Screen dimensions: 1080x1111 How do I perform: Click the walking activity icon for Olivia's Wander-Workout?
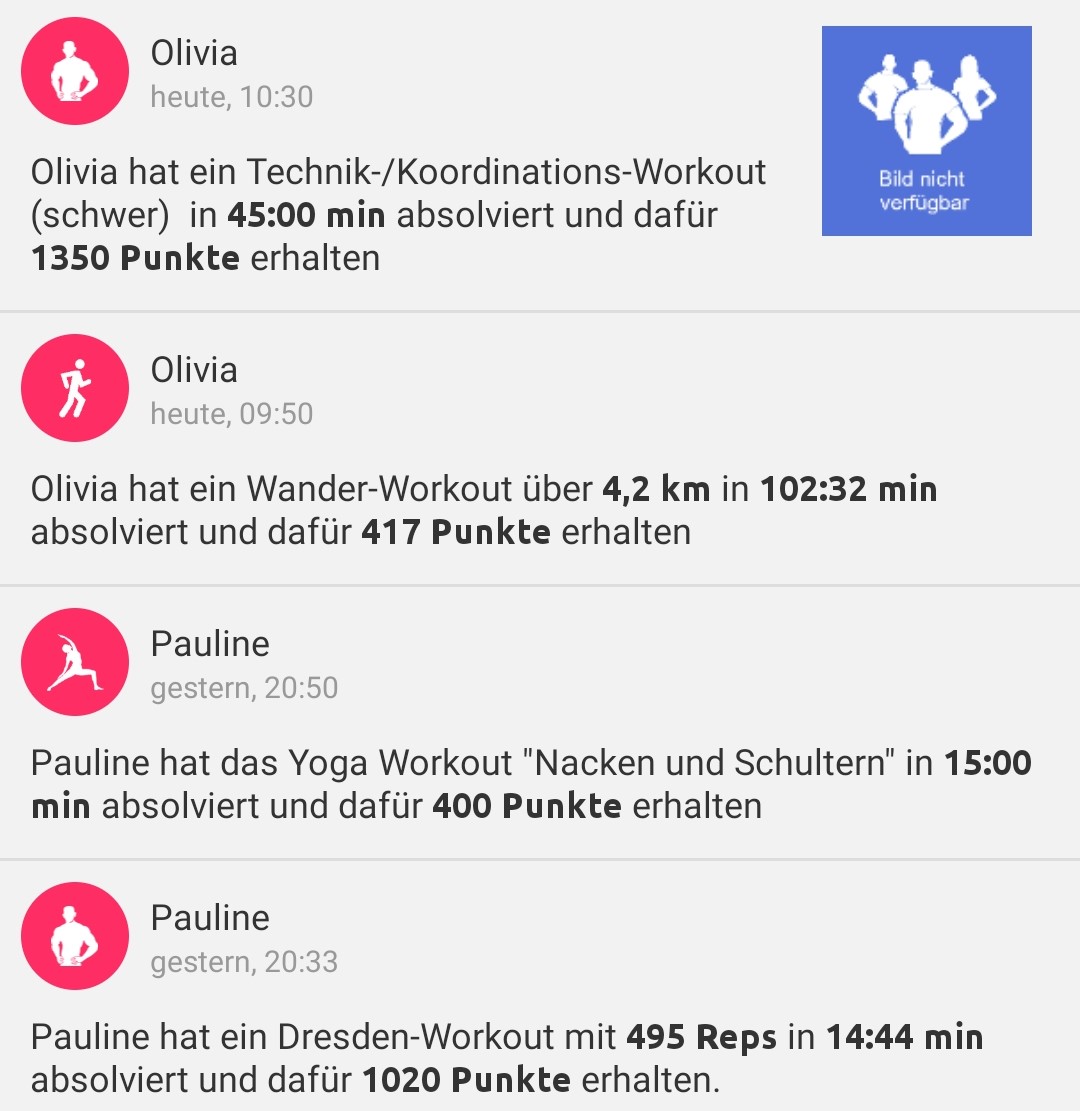tap(75, 388)
